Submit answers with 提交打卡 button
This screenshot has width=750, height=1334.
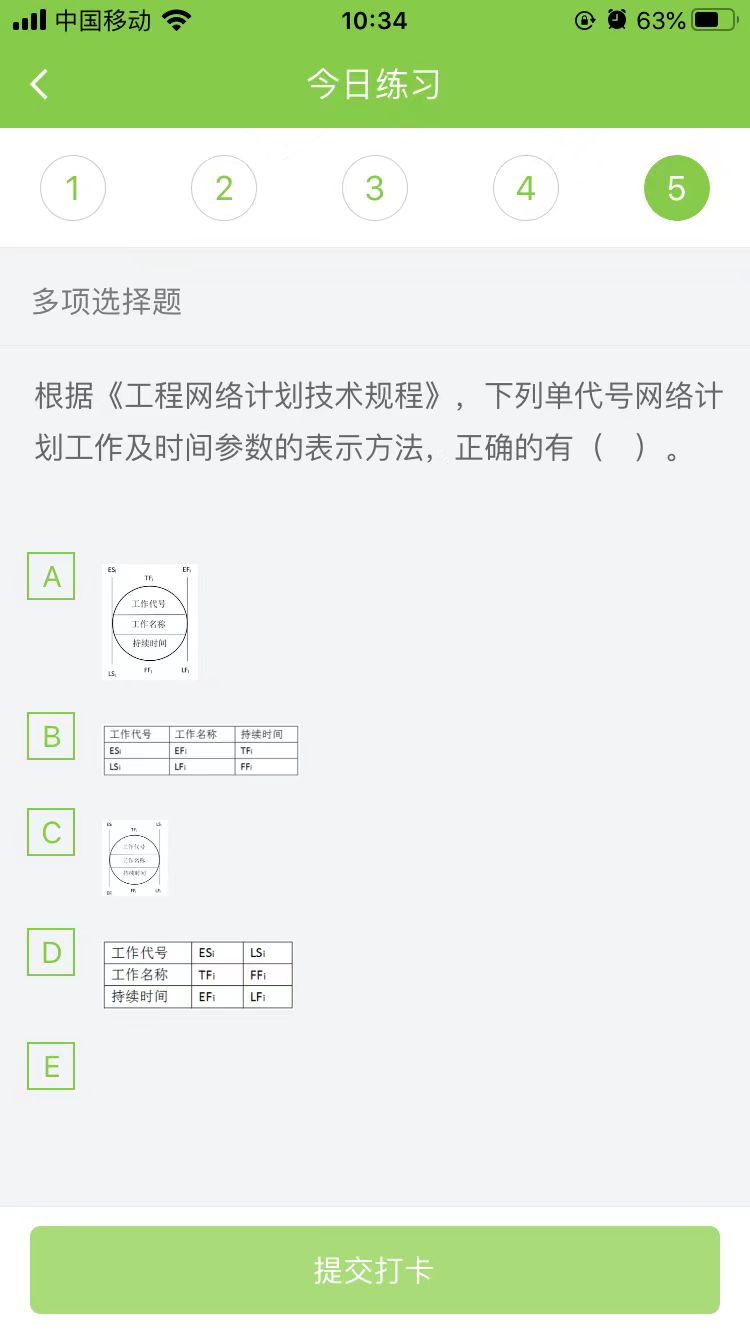[x=375, y=1270]
